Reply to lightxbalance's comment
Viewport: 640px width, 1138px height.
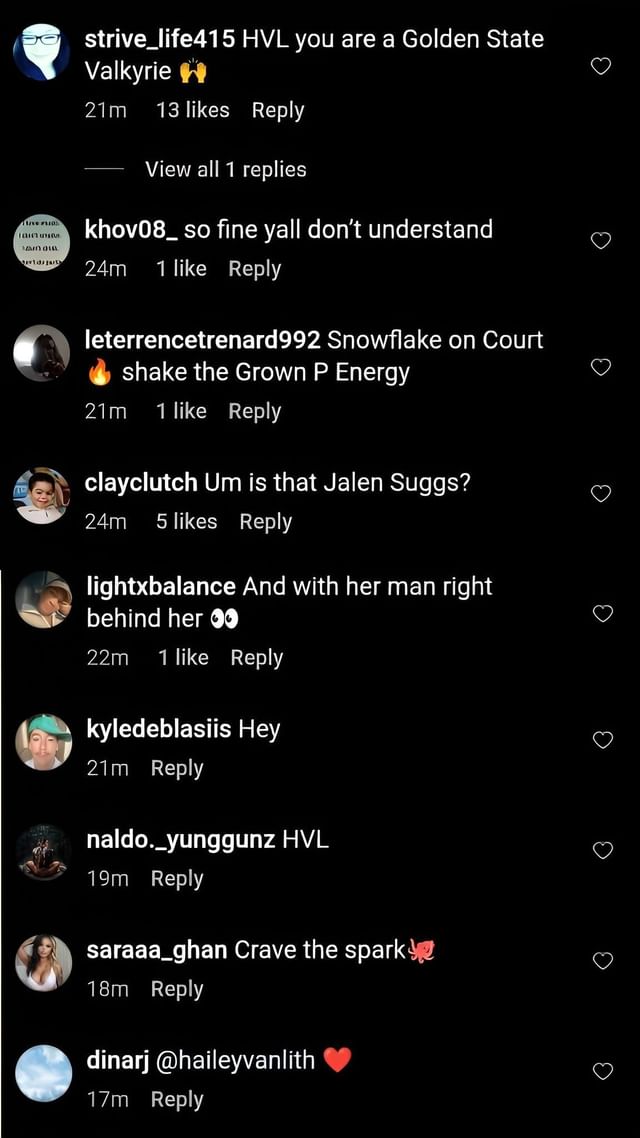(x=256, y=657)
